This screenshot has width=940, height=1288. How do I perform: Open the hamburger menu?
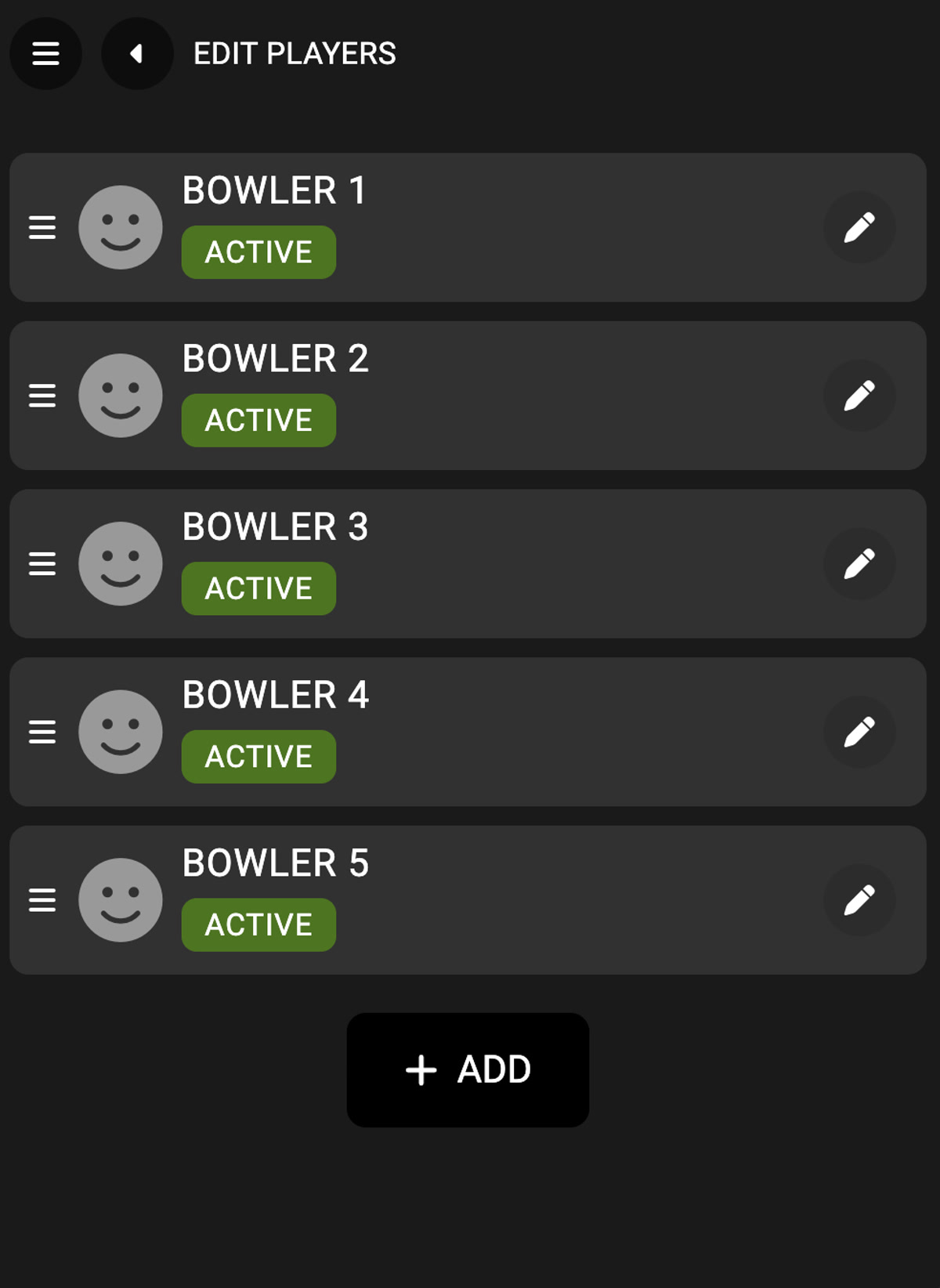tap(45, 53)
